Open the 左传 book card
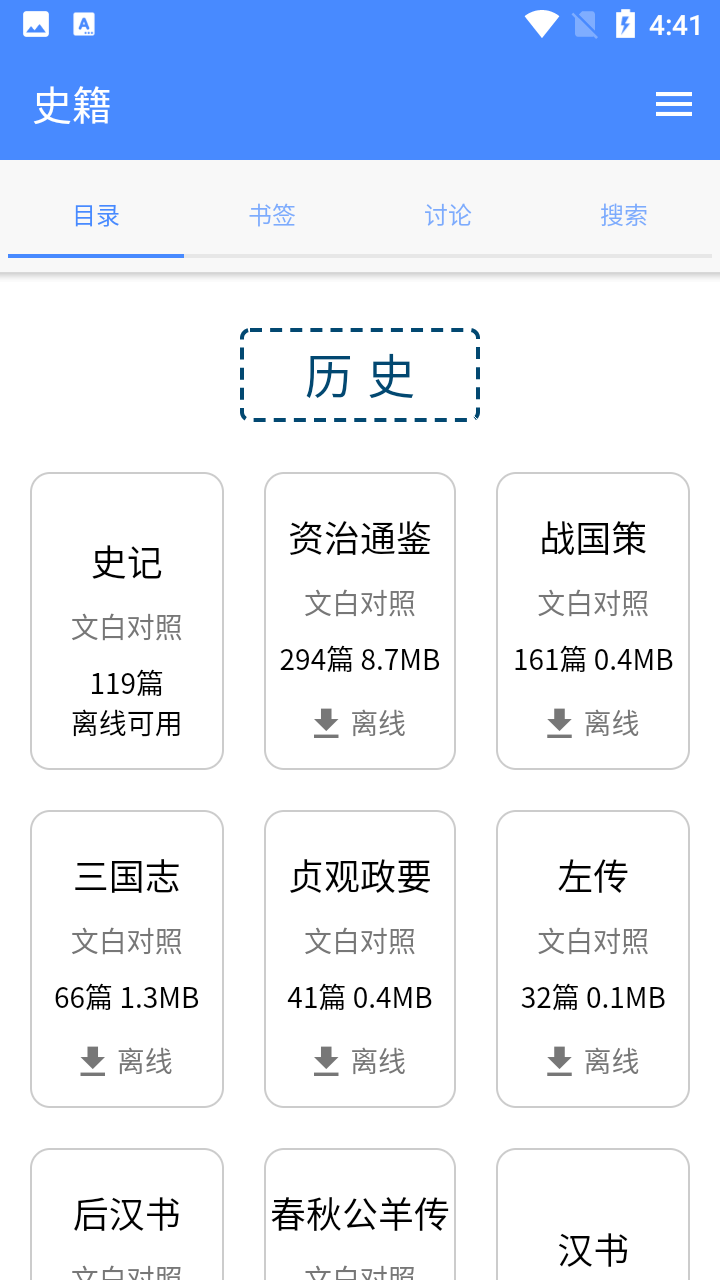 [x=593, y=959]
